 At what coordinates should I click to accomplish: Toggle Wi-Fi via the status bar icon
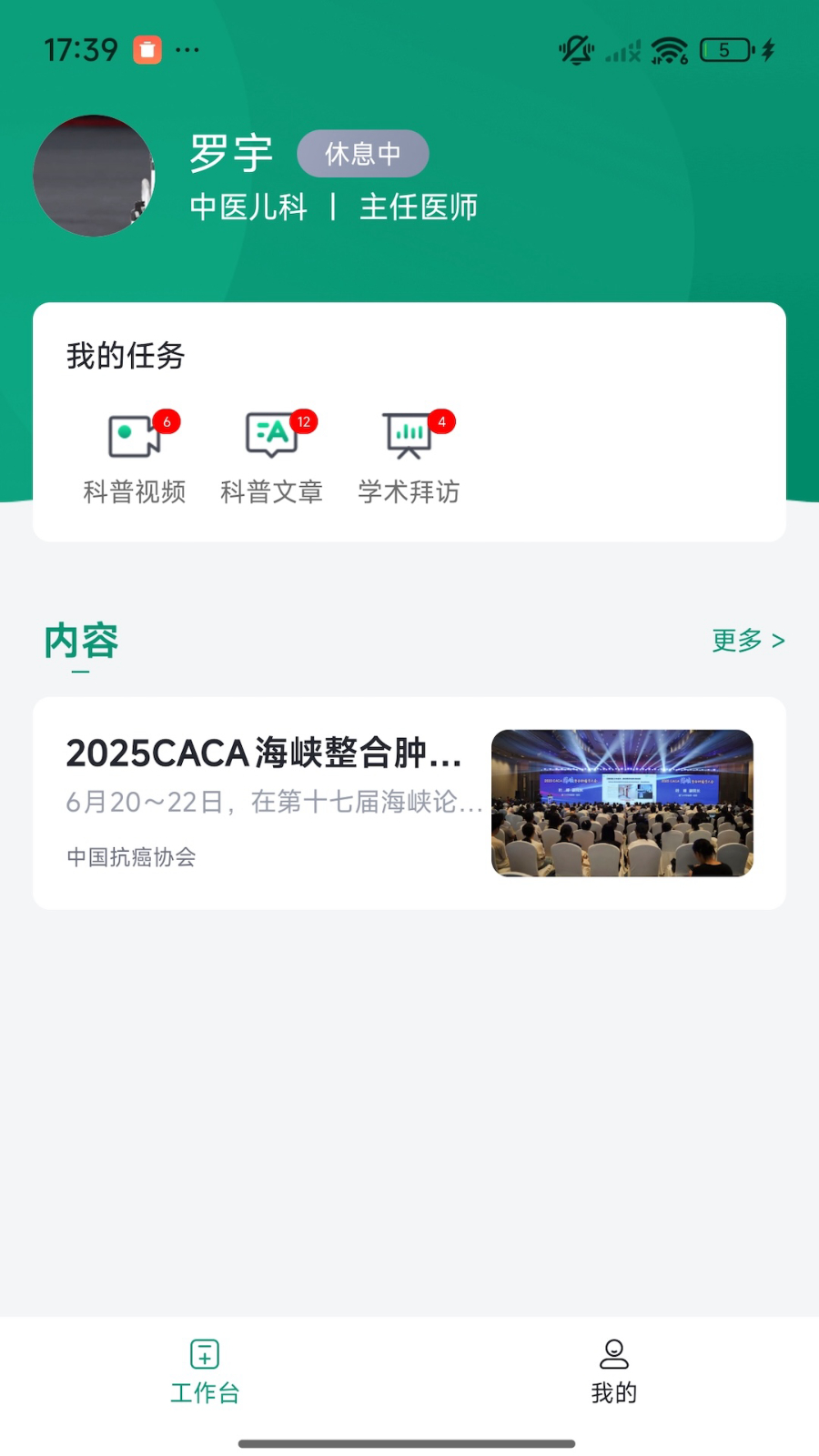(670, 49)
